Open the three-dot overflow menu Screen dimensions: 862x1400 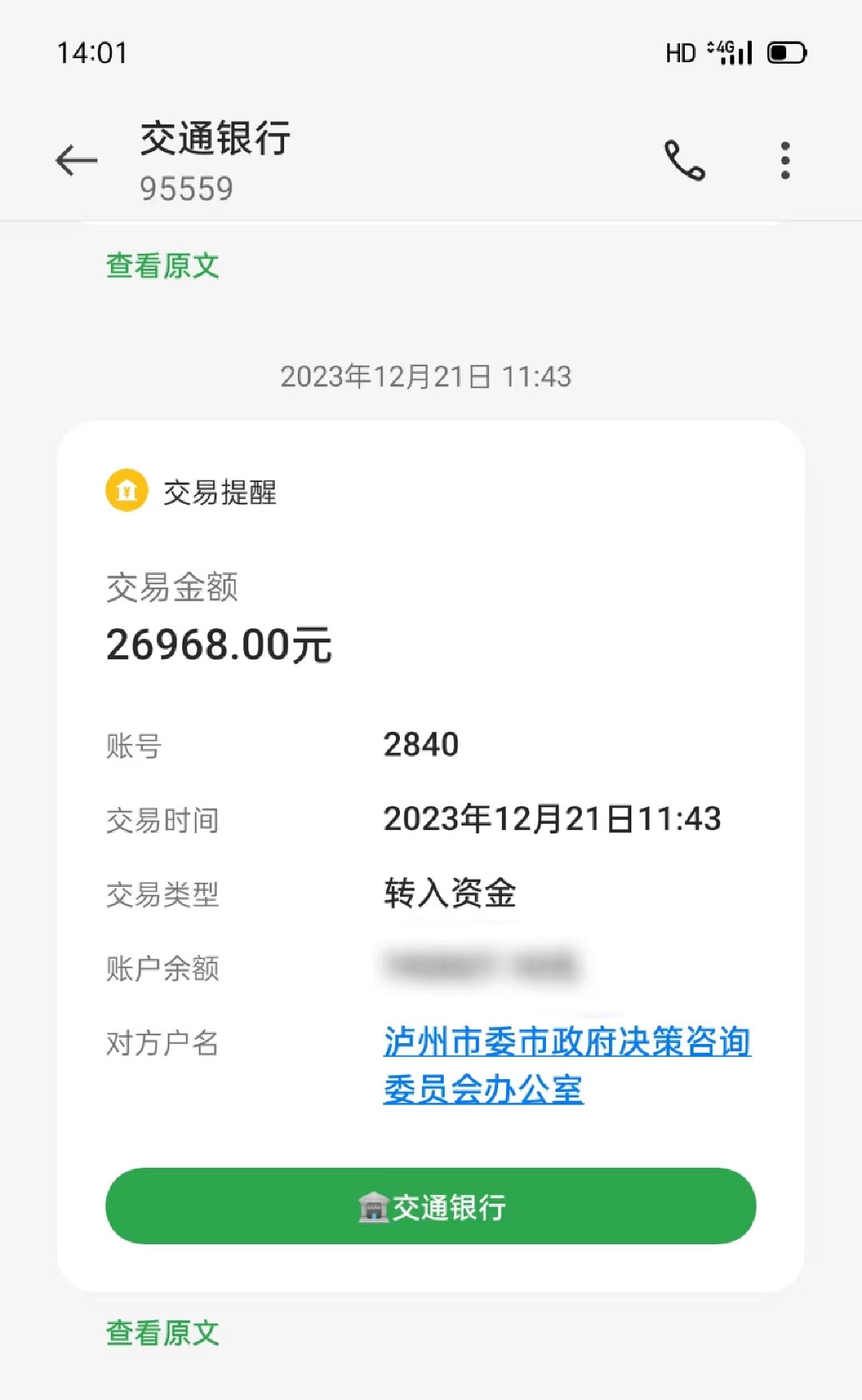[785, 160]
